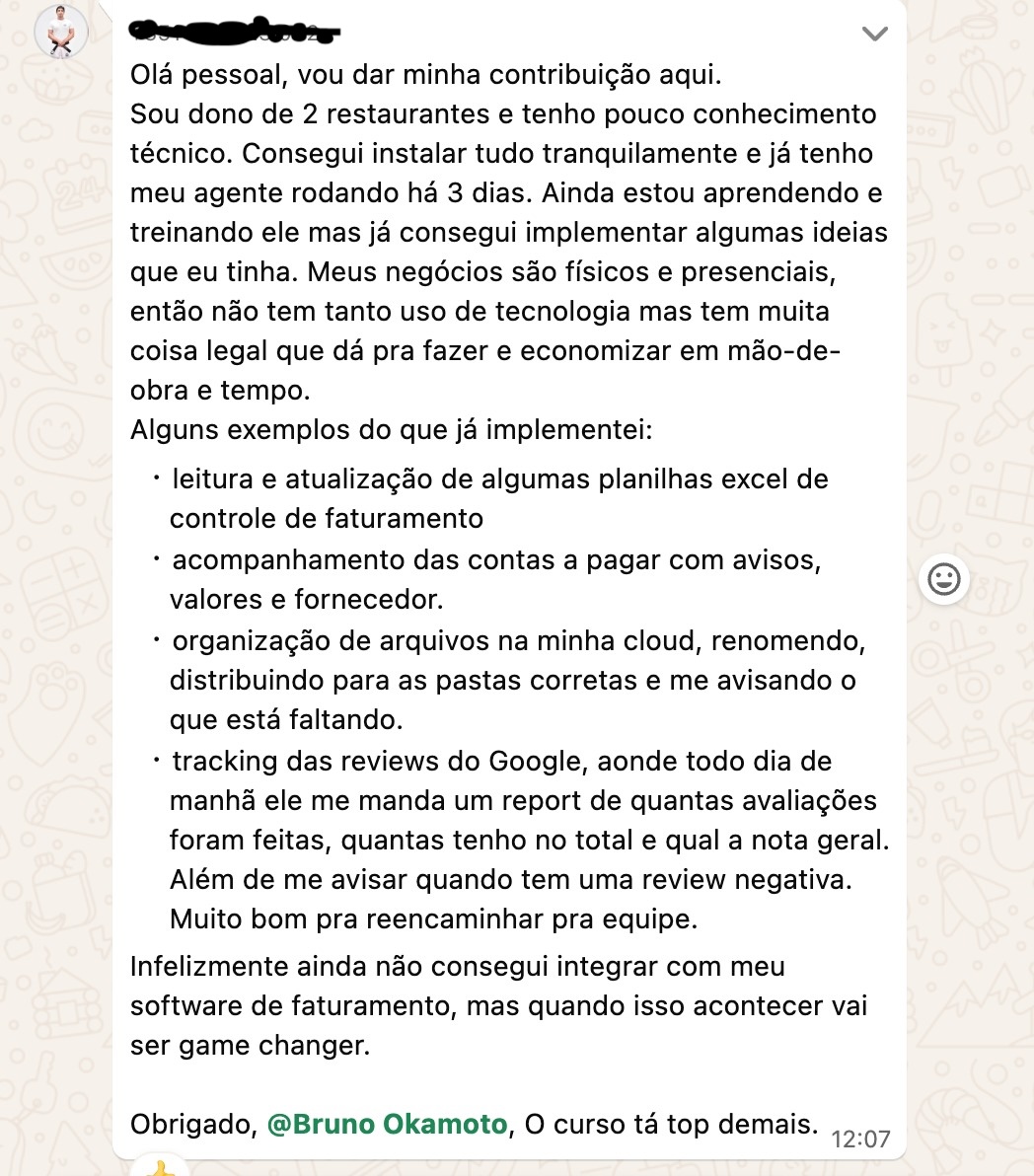The image size is (1034, 1176).
Task: Expand message actions with the chevron arrow
Action: [872, 34]
